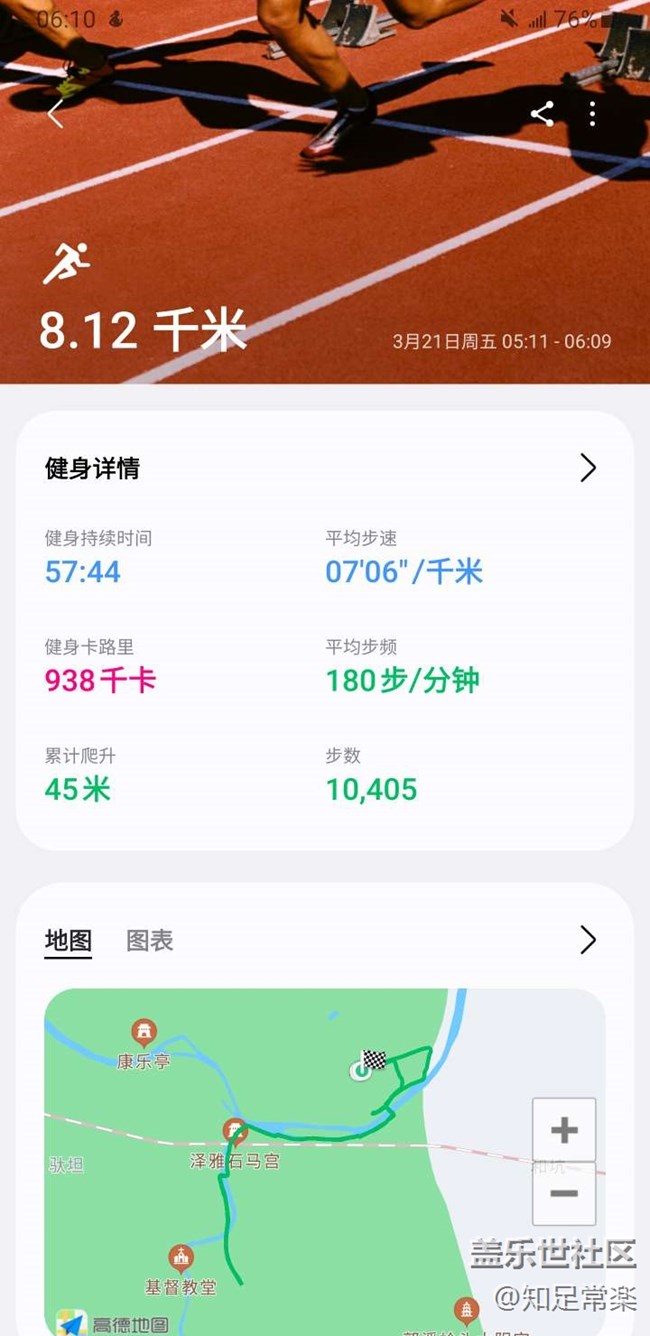Switch to the 图表 tab
This screenshot has height=1336, width=650.
tap(149, 940)
